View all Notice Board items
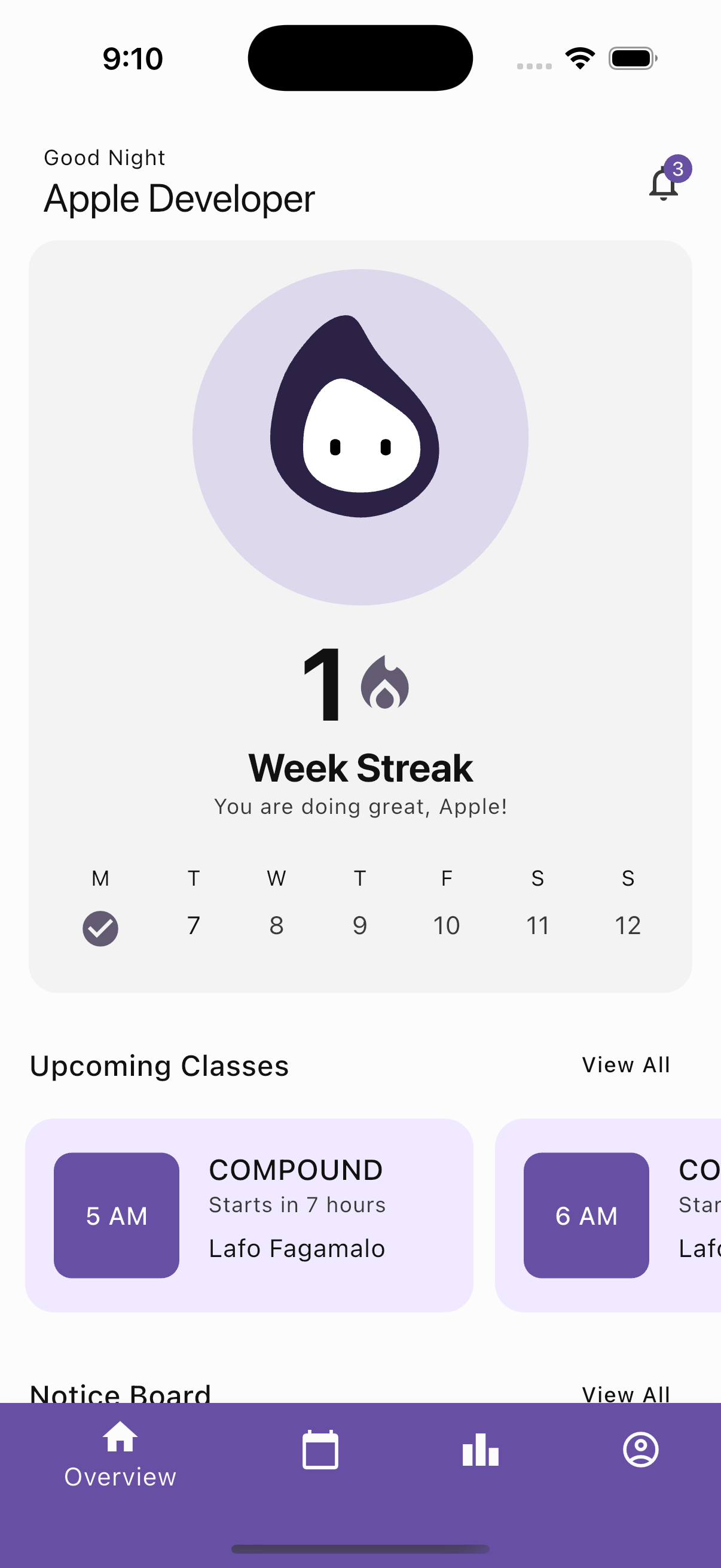 tap(625, 1393)
